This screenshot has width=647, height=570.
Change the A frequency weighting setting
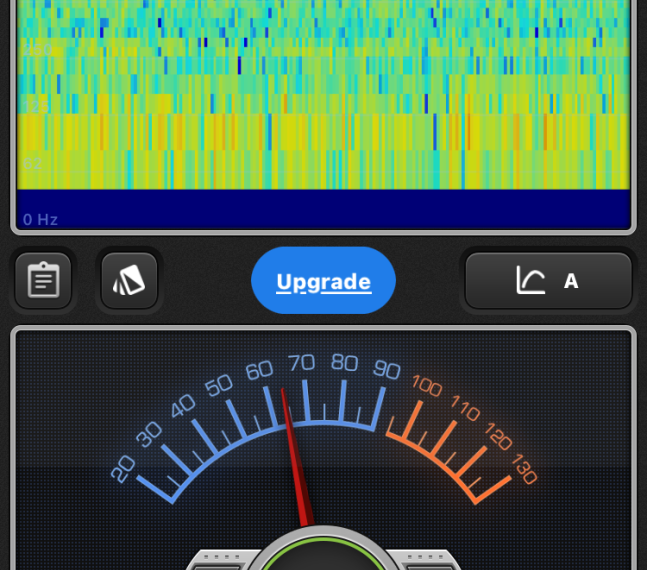coord(548,281)
